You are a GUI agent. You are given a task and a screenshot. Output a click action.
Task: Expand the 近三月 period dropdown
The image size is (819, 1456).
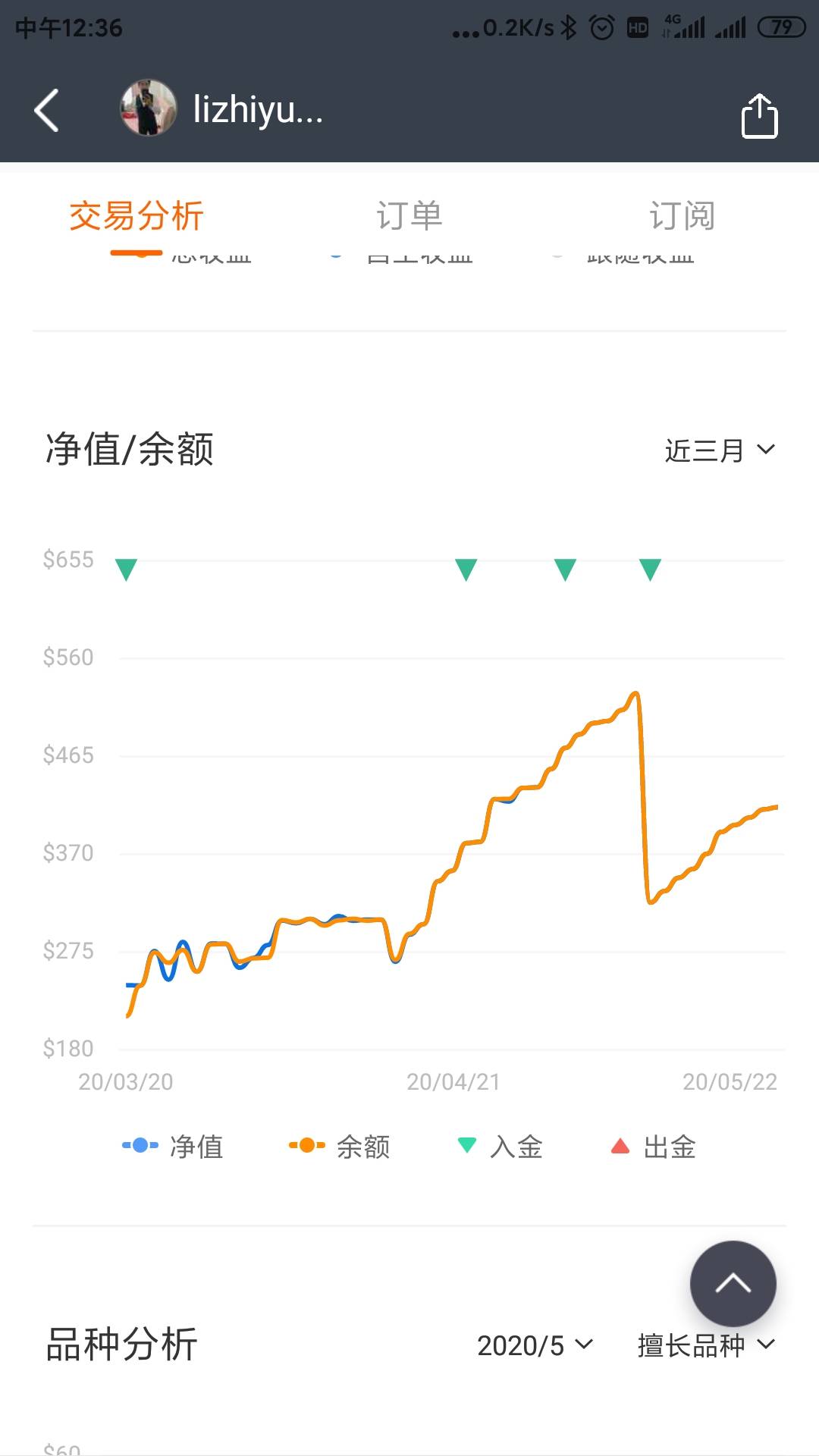click(x=720, y=450)
